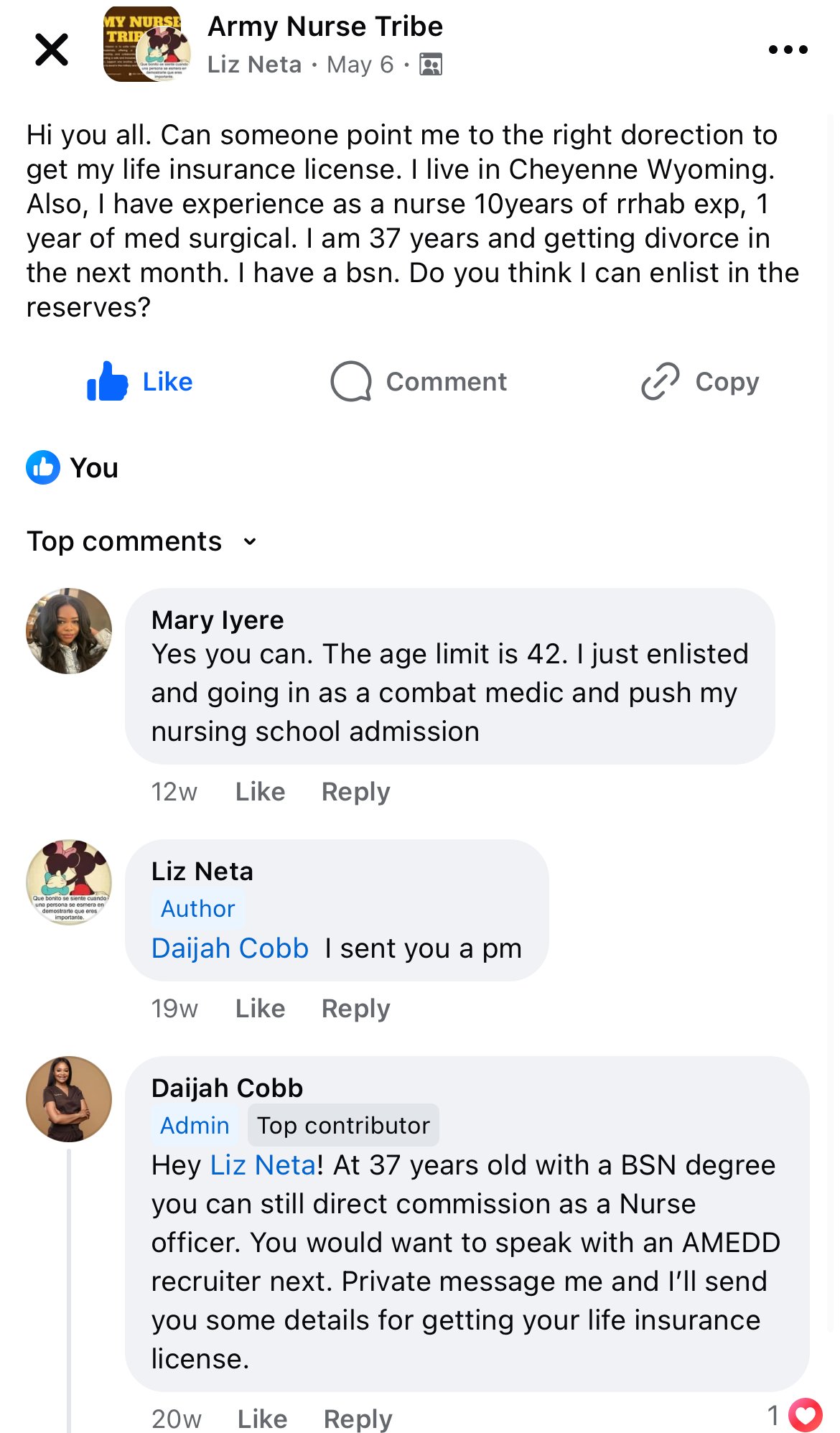This screenshot has height=1433, width=840.
Task: View who reacted to the post
Action: point(73,468)
